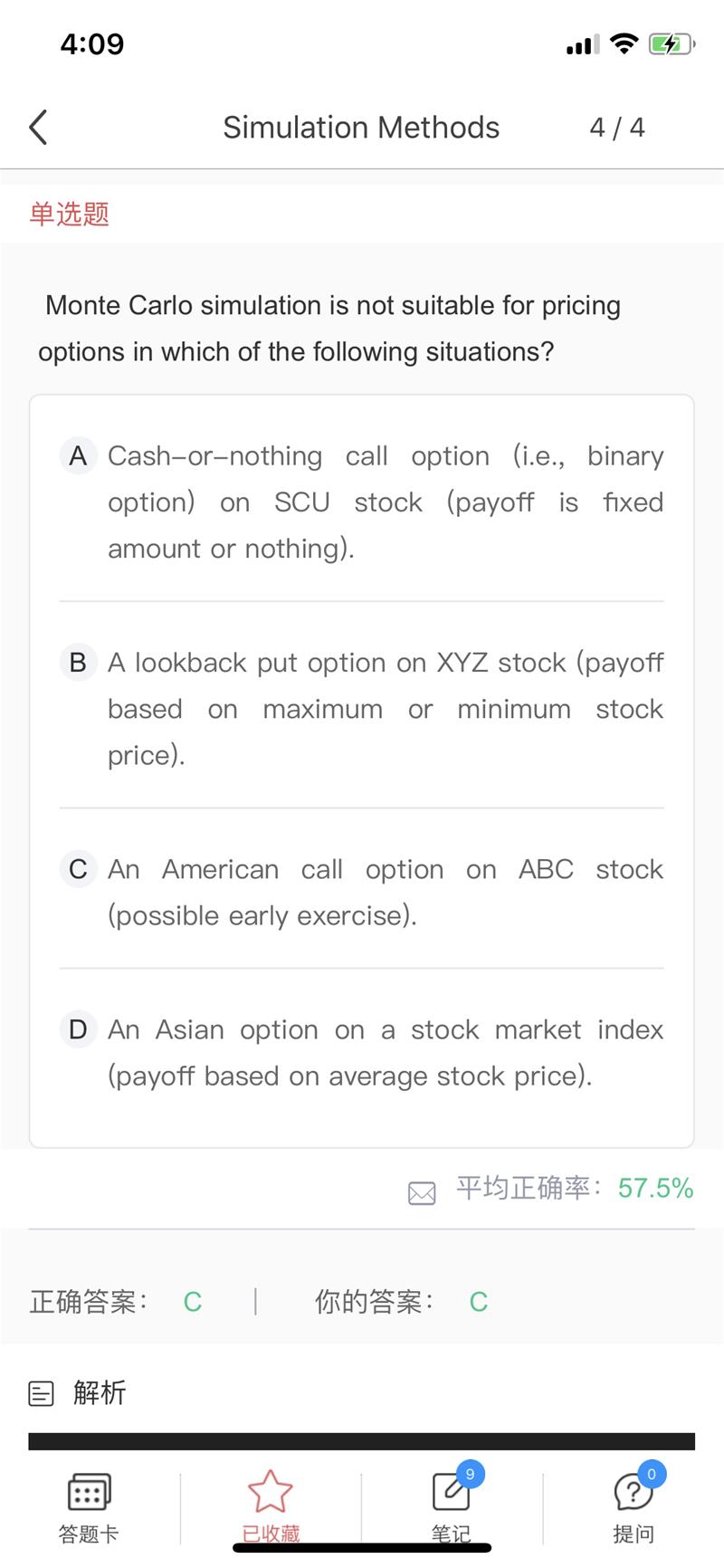The image size is (724, 1568).
Task: Choose option C American call option
Action: pyautogui.click(x=361, y=892)
